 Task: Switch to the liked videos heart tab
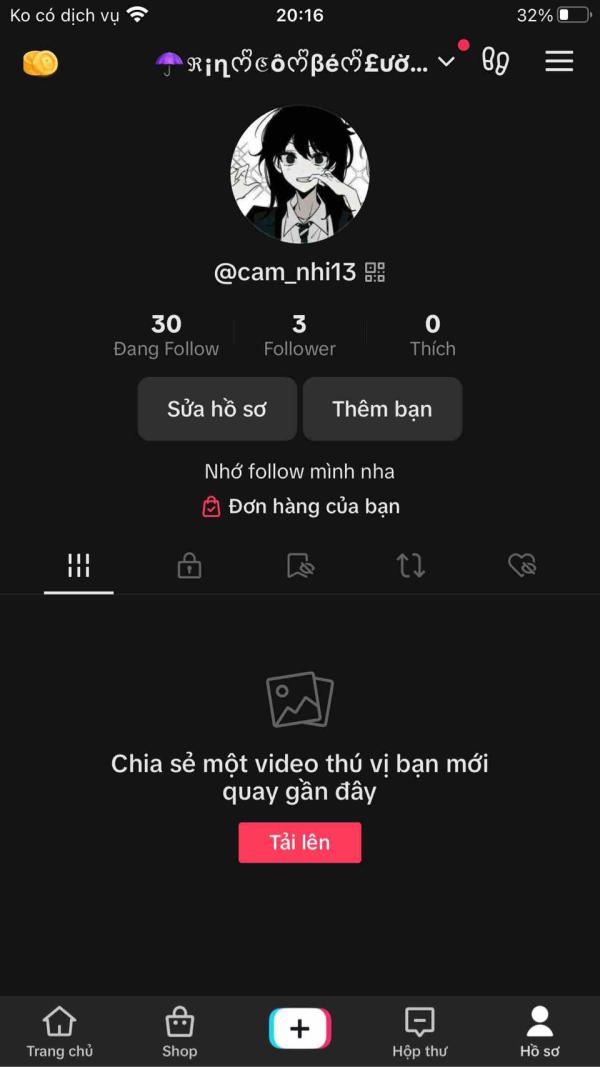(x=521, y=566)
